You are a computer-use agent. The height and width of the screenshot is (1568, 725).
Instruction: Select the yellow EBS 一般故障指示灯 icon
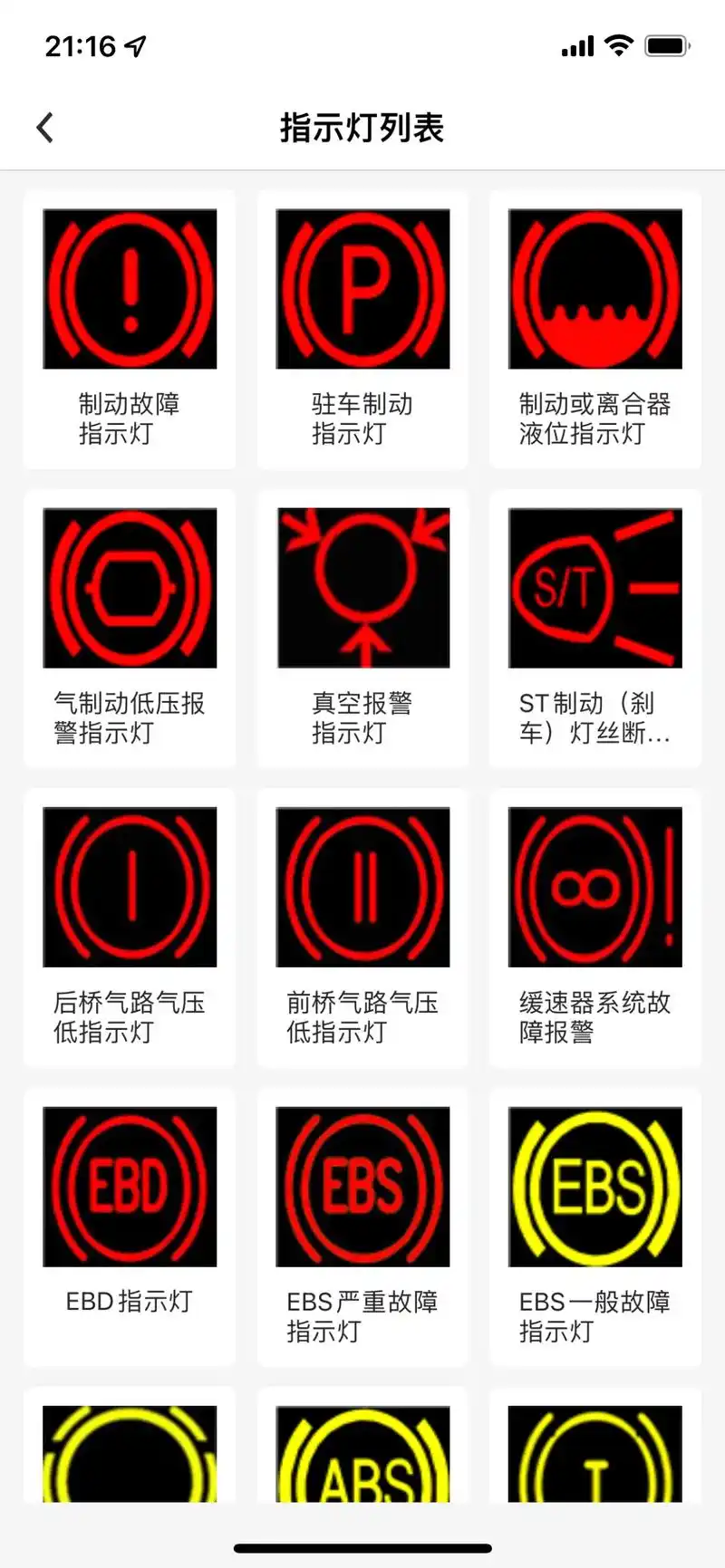(594, 1185)
